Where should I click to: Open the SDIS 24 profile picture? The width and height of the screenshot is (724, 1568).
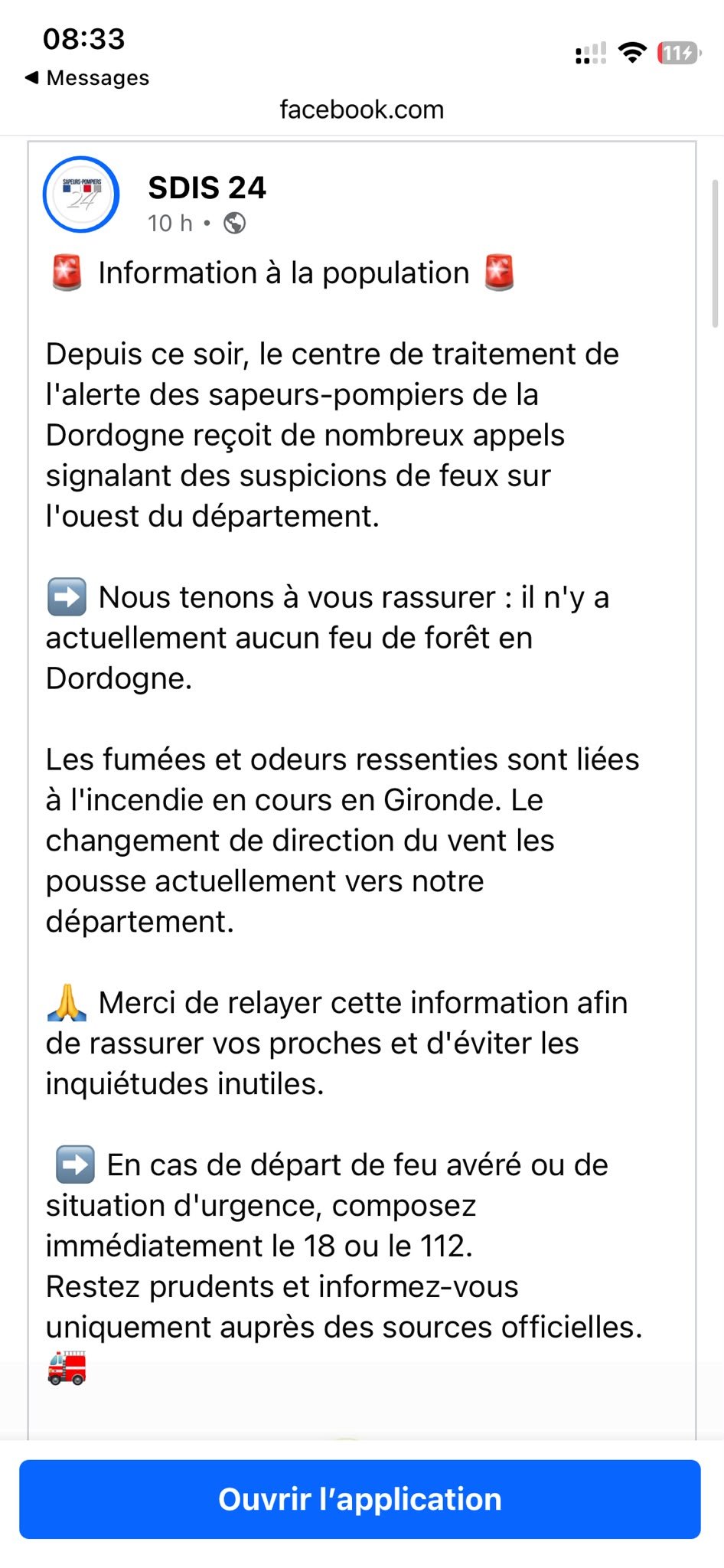pos(81,194)
